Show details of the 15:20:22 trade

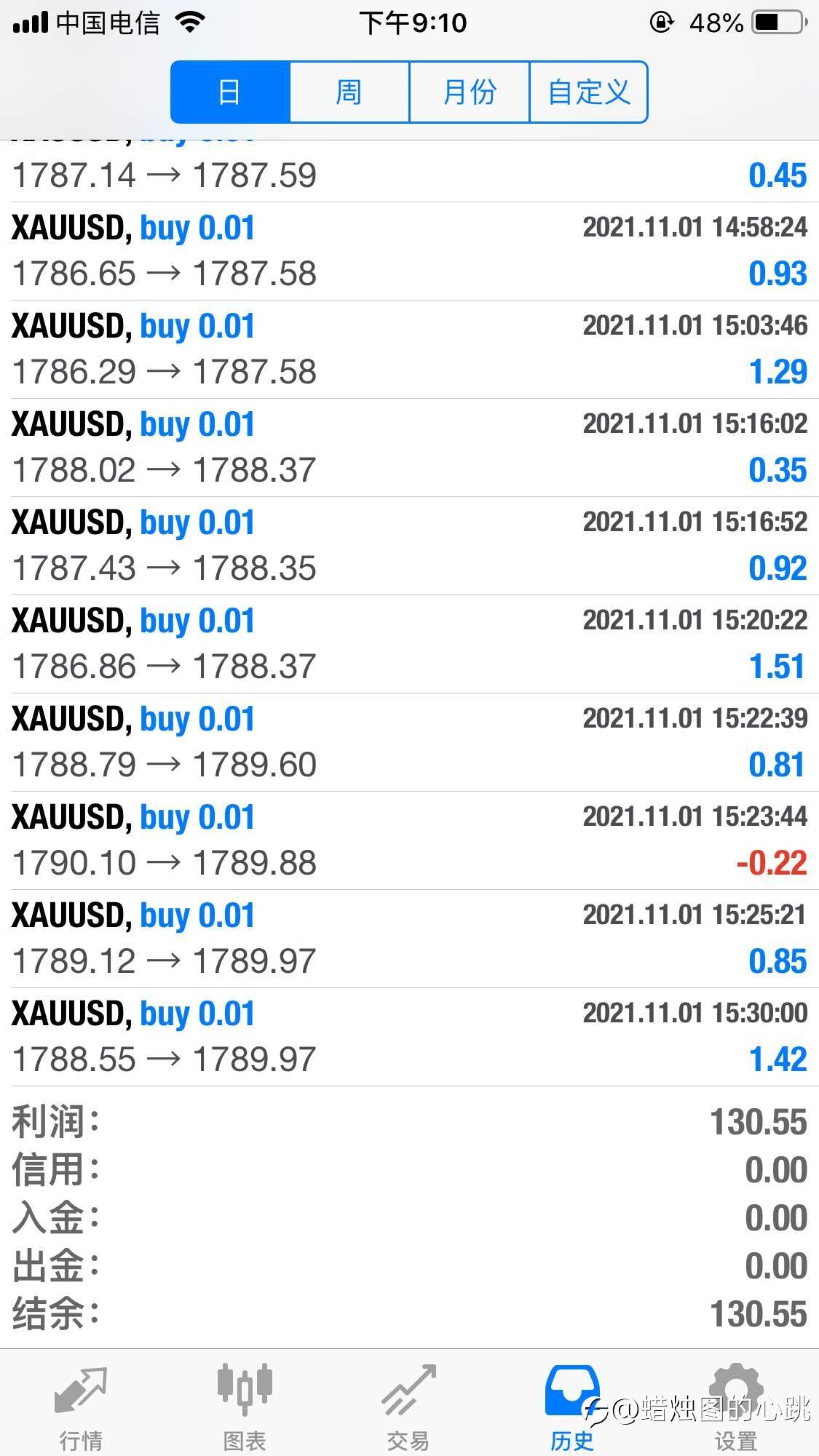(x=409, y=644)
